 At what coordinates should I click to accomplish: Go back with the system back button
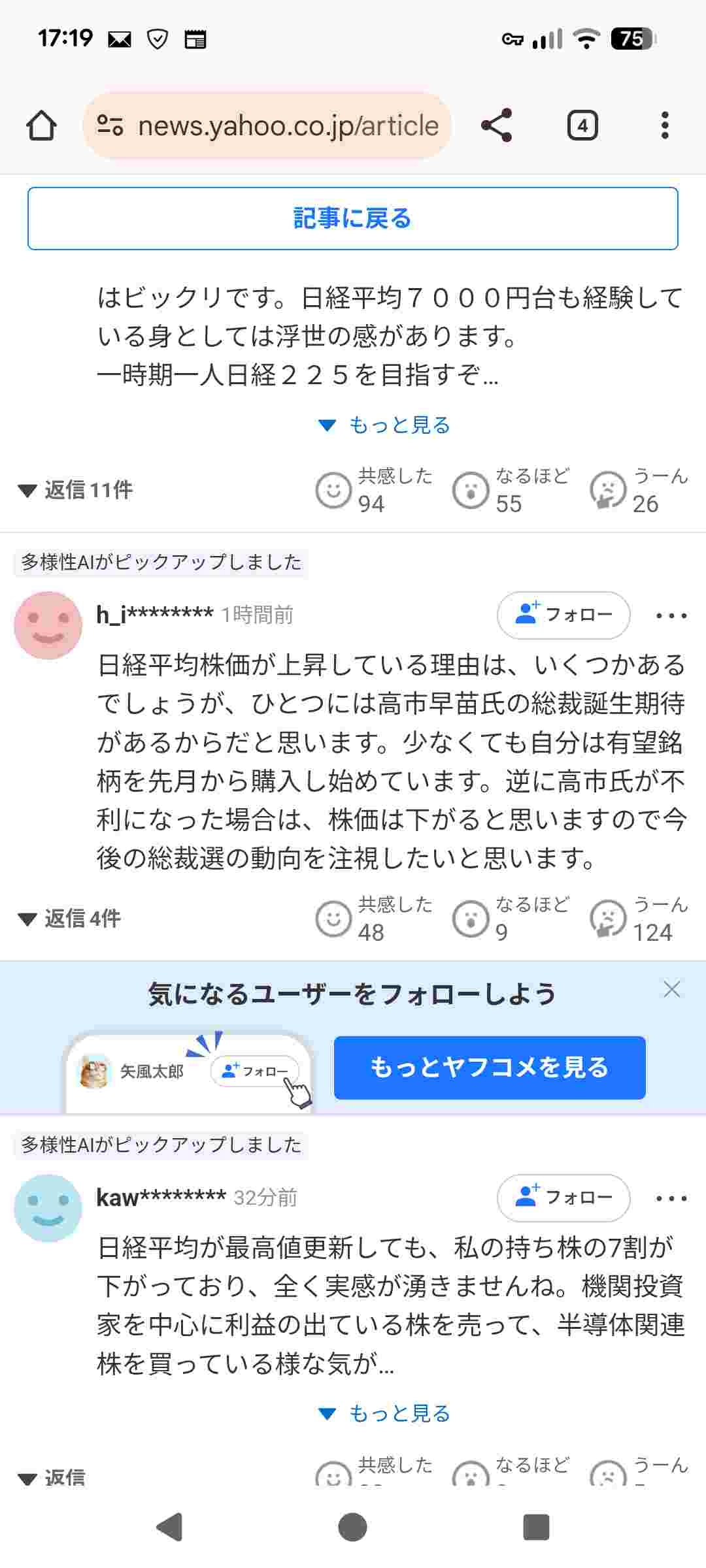coord(169,1527)
